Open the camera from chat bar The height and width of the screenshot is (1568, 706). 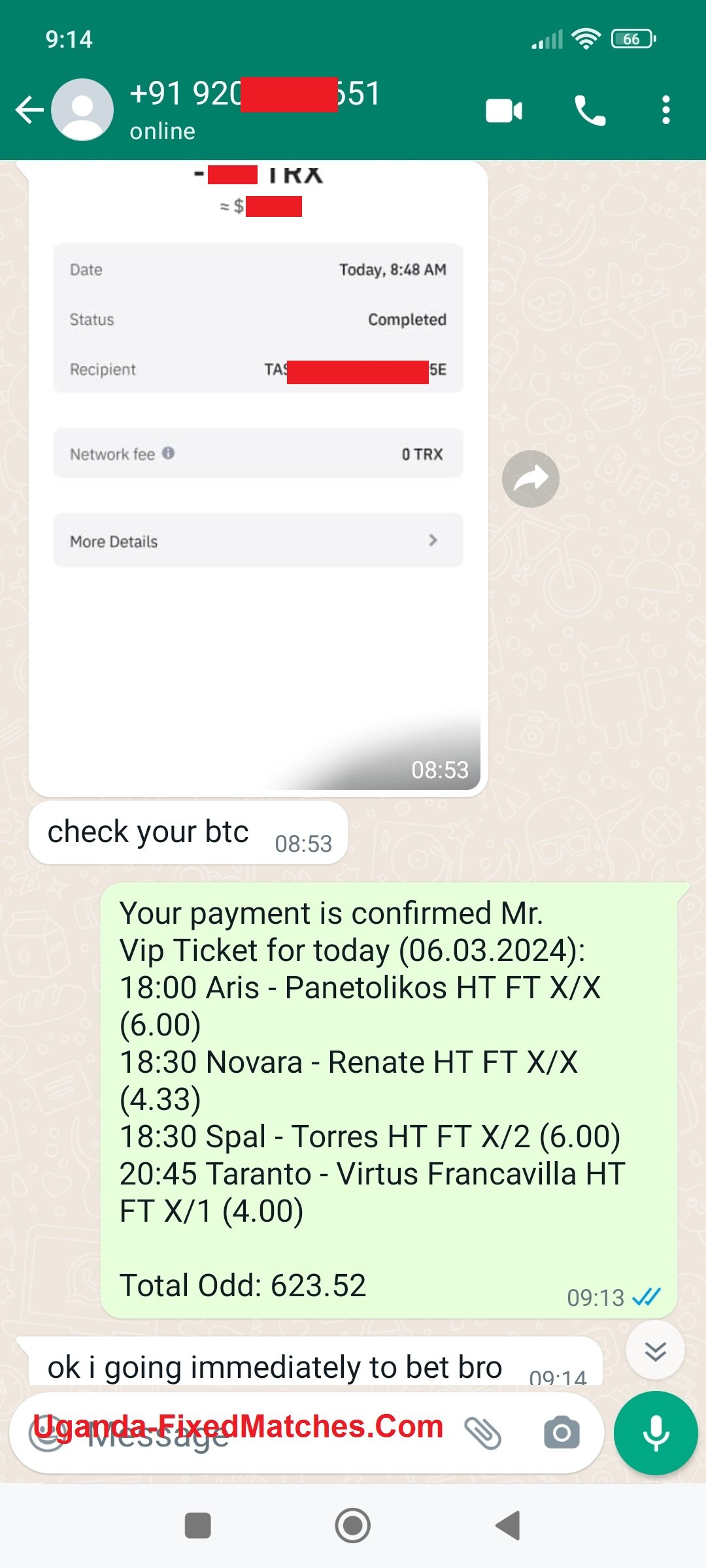pyautogui.click(x=562, y=1433)
